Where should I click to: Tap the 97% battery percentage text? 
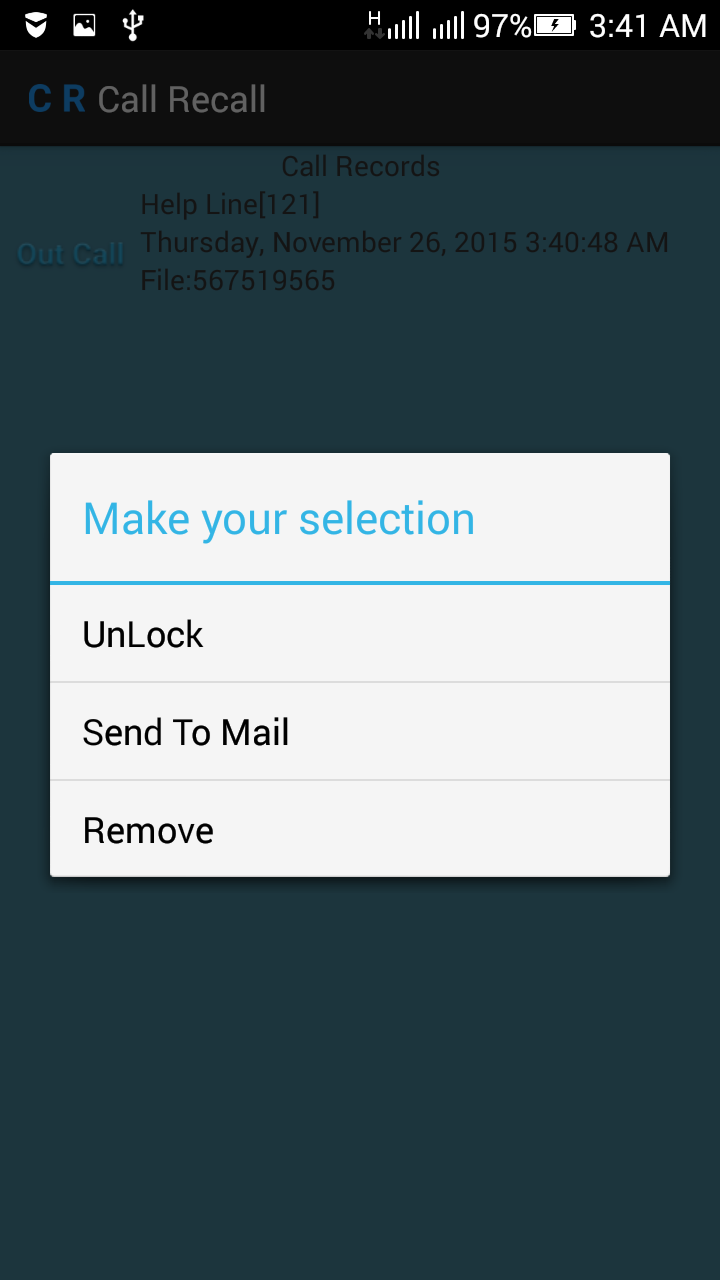point(501,24)
